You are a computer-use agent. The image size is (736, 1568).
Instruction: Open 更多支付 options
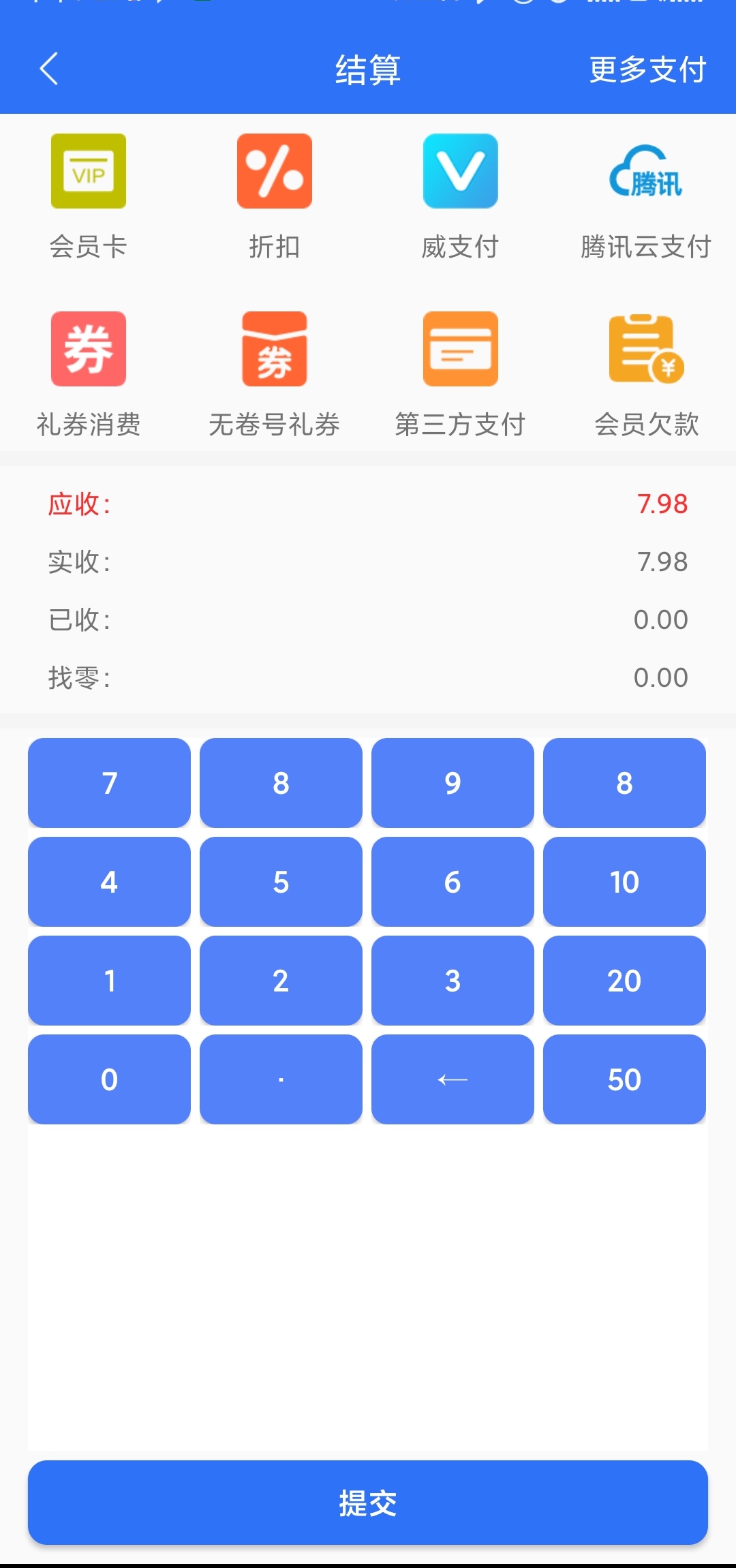click(647, 70)
